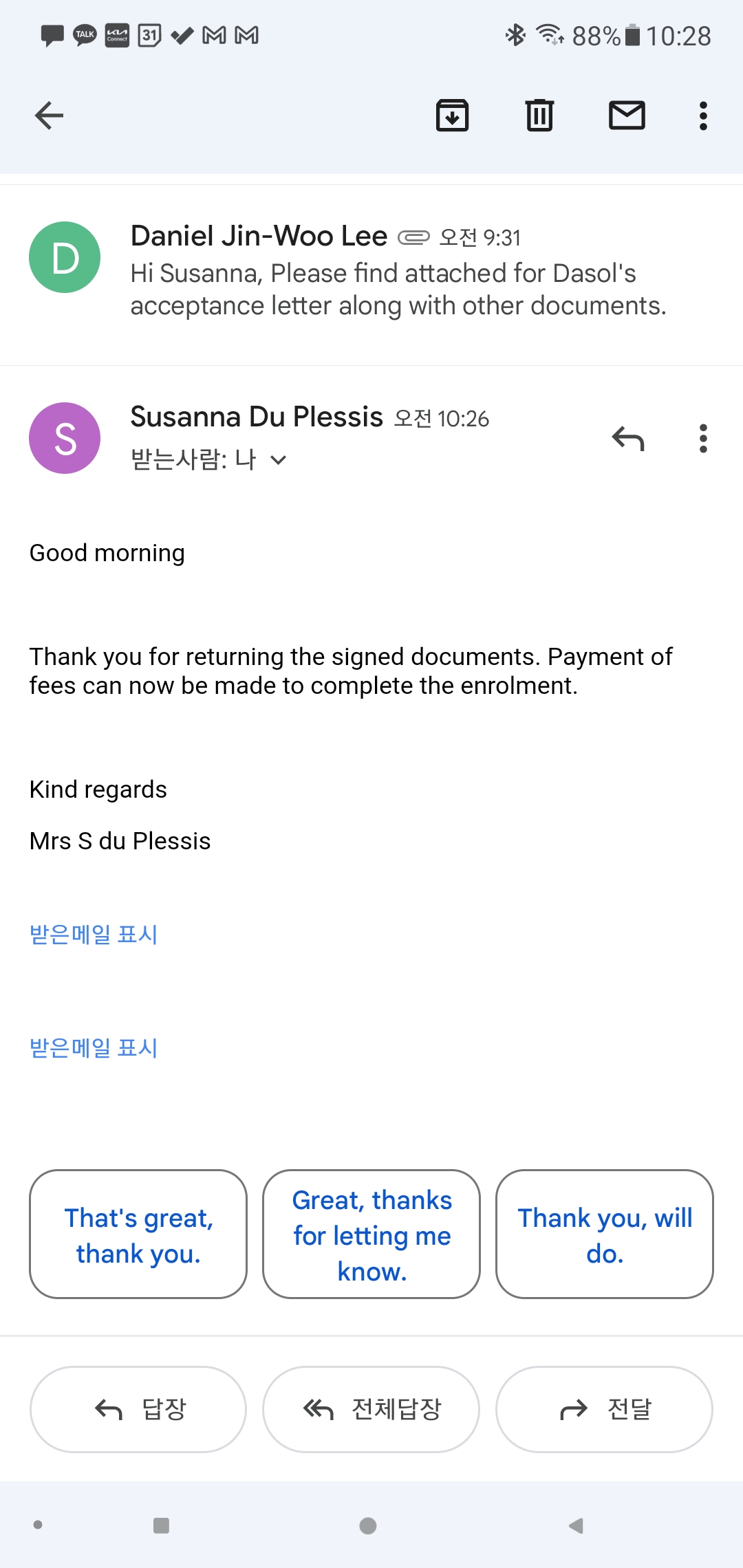Reply to all with 전체답장
The image size is (743, 1568).
tap(371, 1409)
